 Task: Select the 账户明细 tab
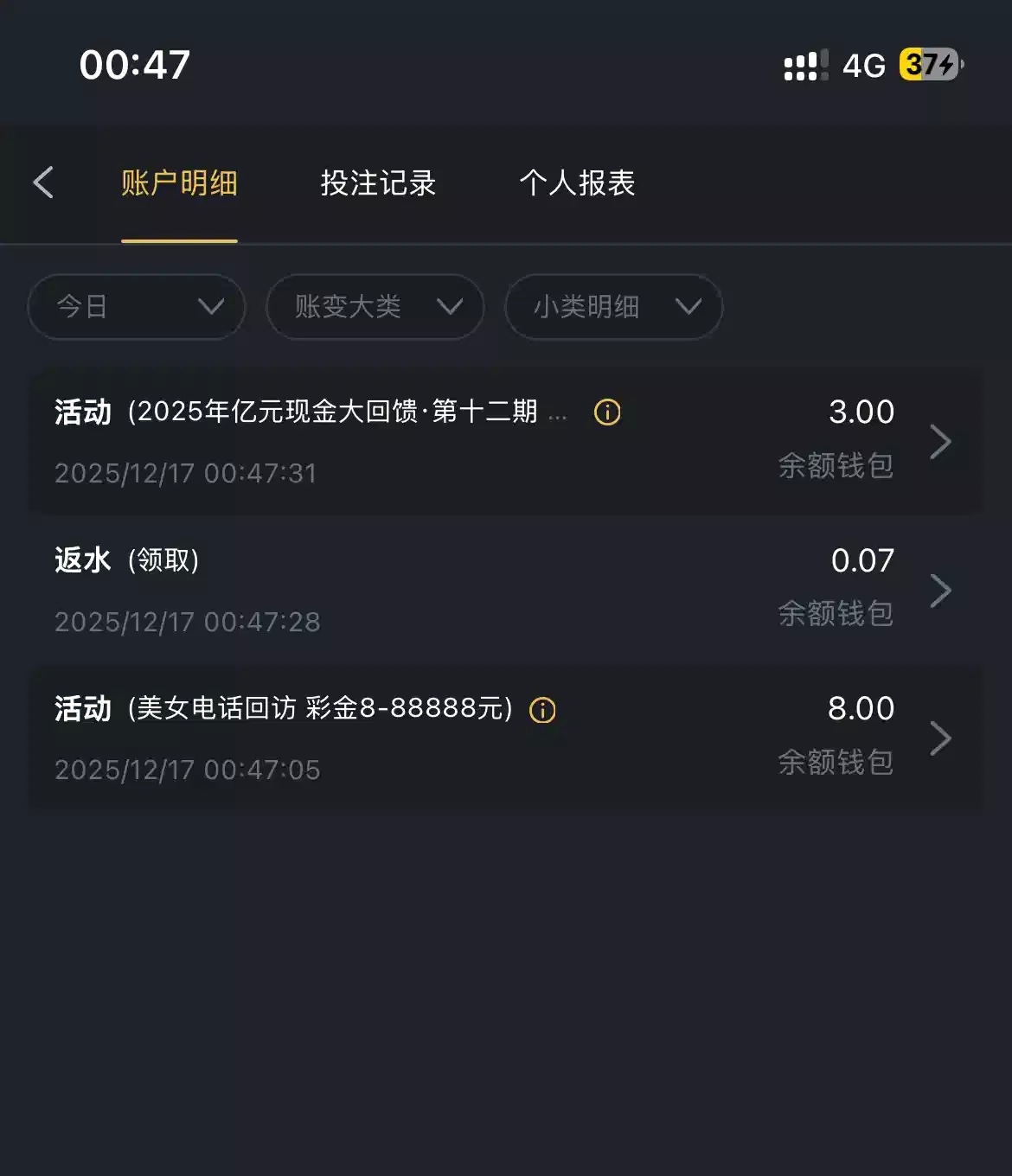(x=179, y=183)
